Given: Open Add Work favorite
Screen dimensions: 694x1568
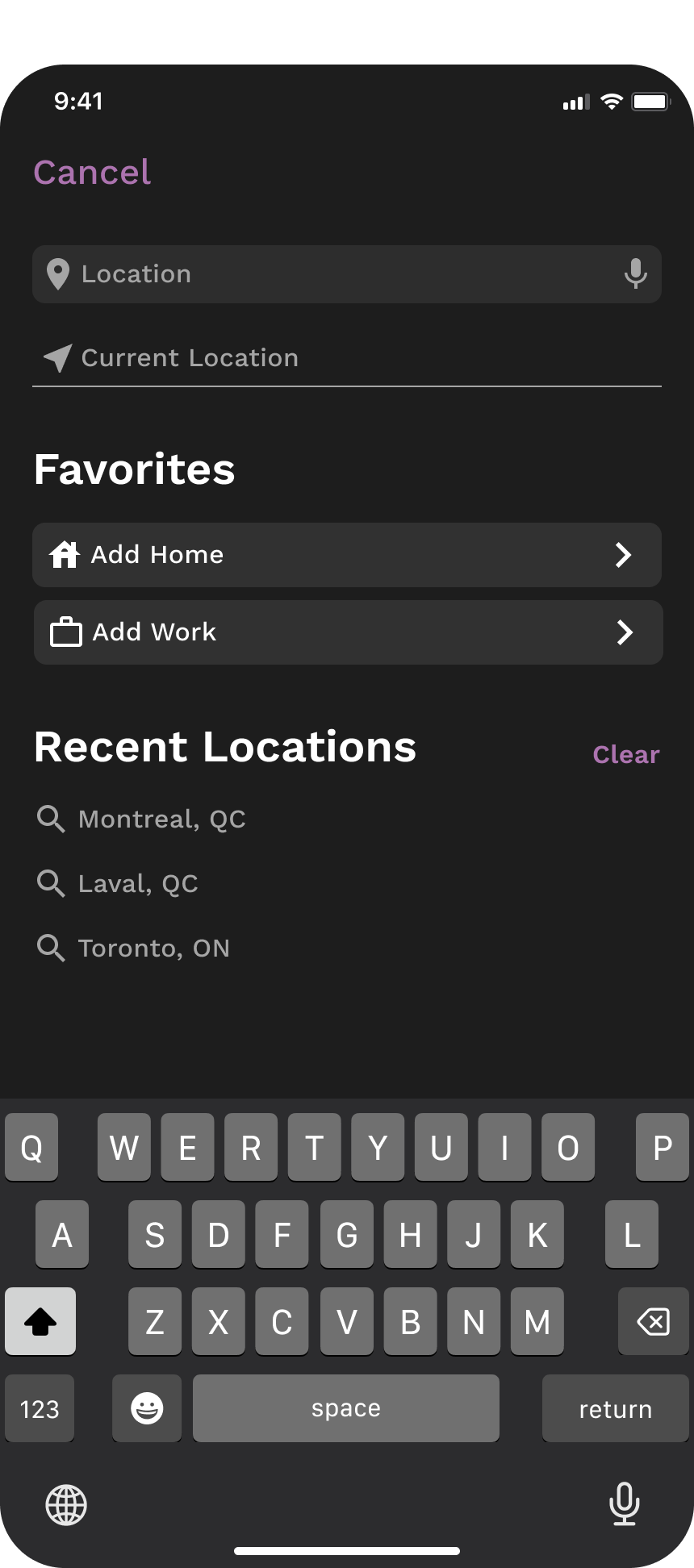Looking at the screenshot, I should (x=349, y=632).
